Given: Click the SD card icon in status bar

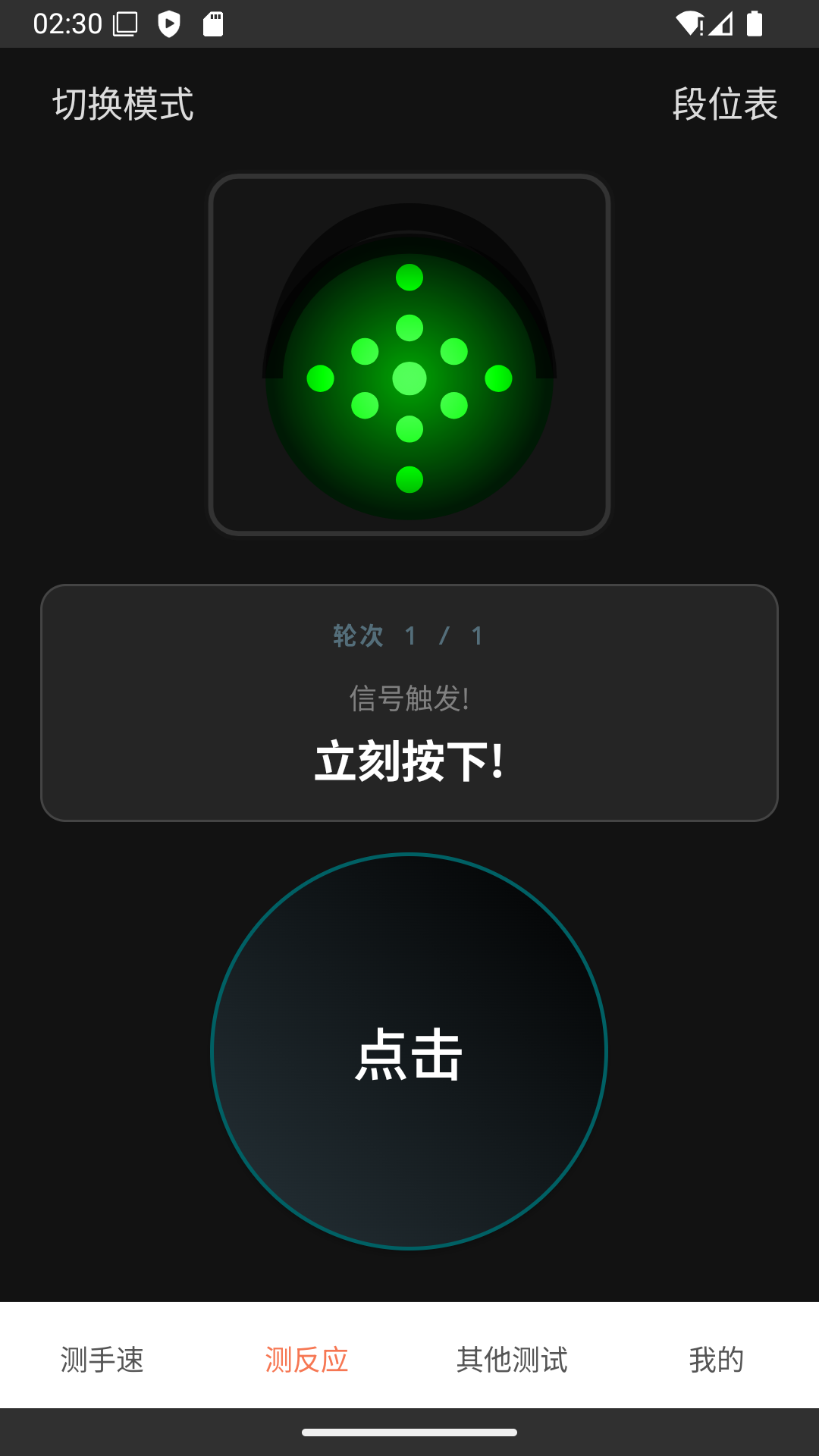Looking at the screenshot, I should 215,23.
